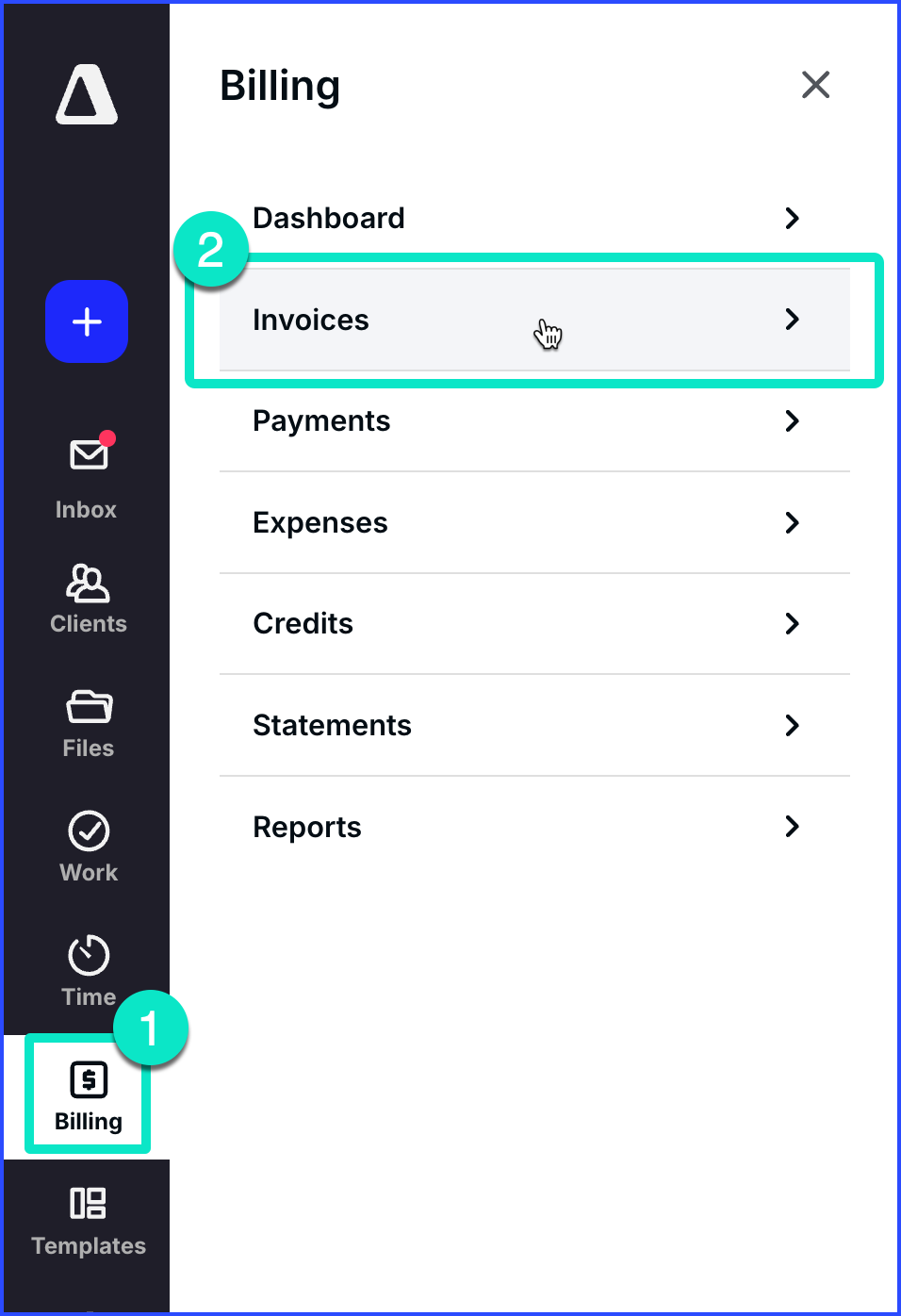Switch to the Inbox tab
The height and width of the screenshot is (1316, 901).
[x=88, y=477]
